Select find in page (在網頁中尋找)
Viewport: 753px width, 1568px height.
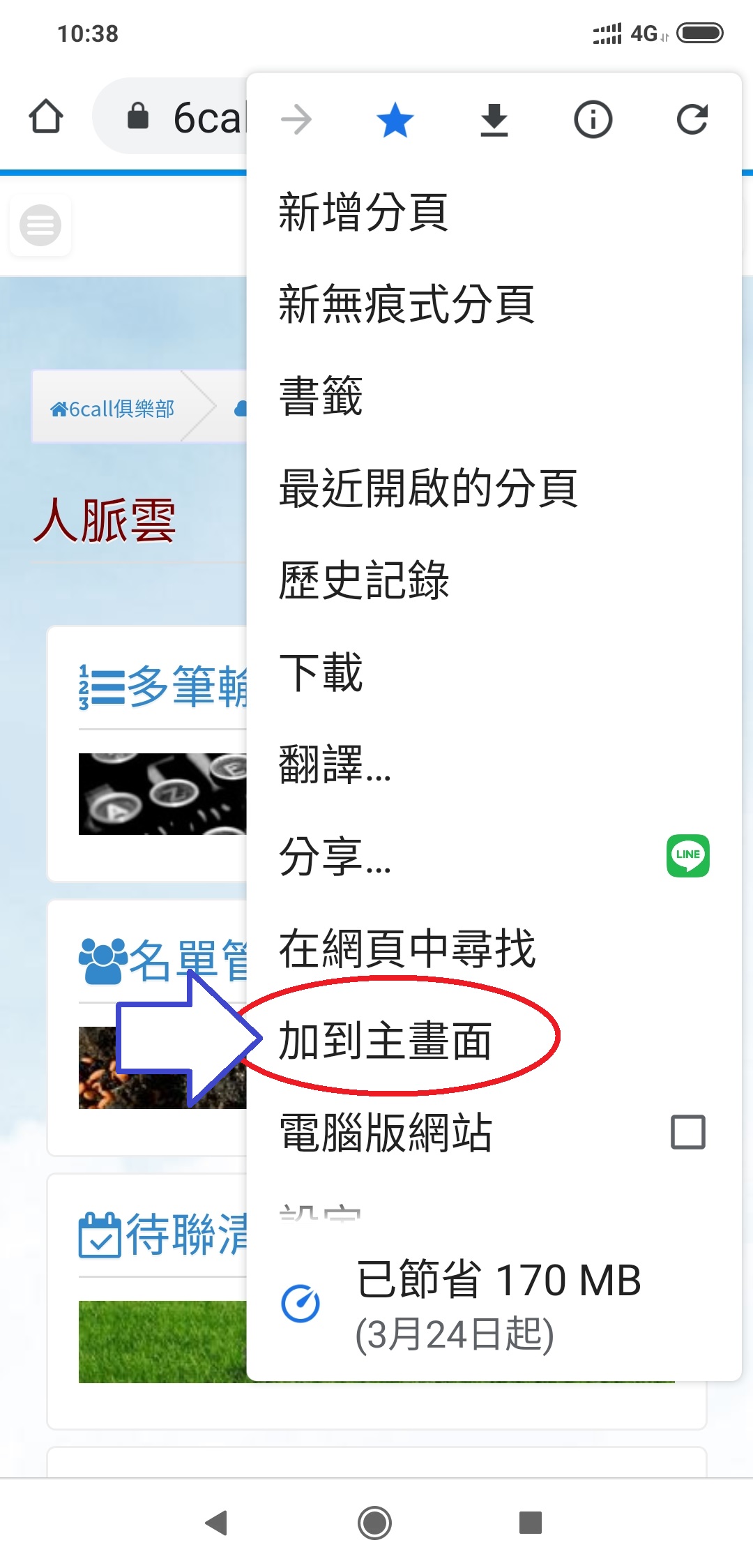pyautogui.click(x=406, y=949)
